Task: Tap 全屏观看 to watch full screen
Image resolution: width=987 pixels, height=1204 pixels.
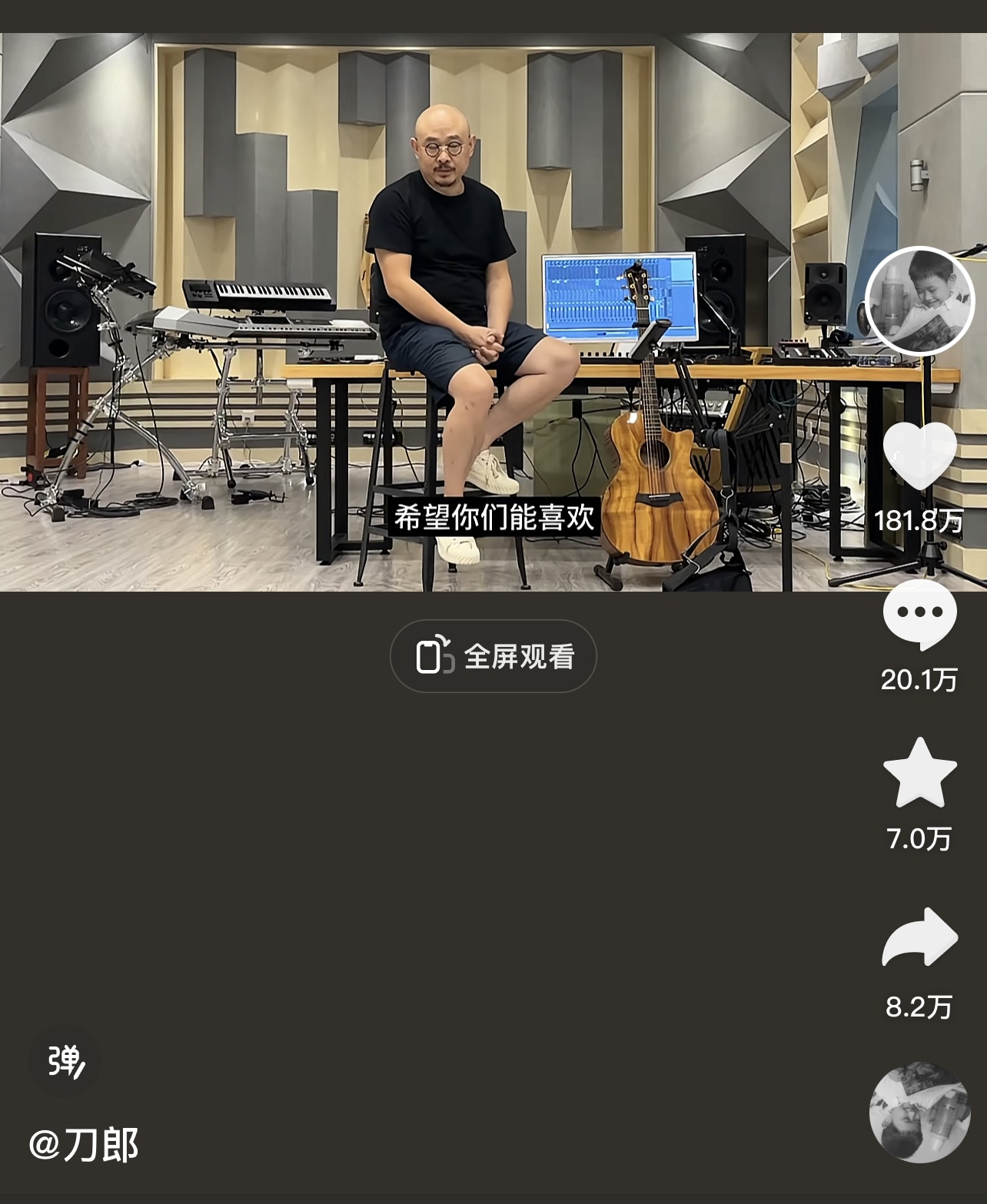Action: [x=493, y=656]
